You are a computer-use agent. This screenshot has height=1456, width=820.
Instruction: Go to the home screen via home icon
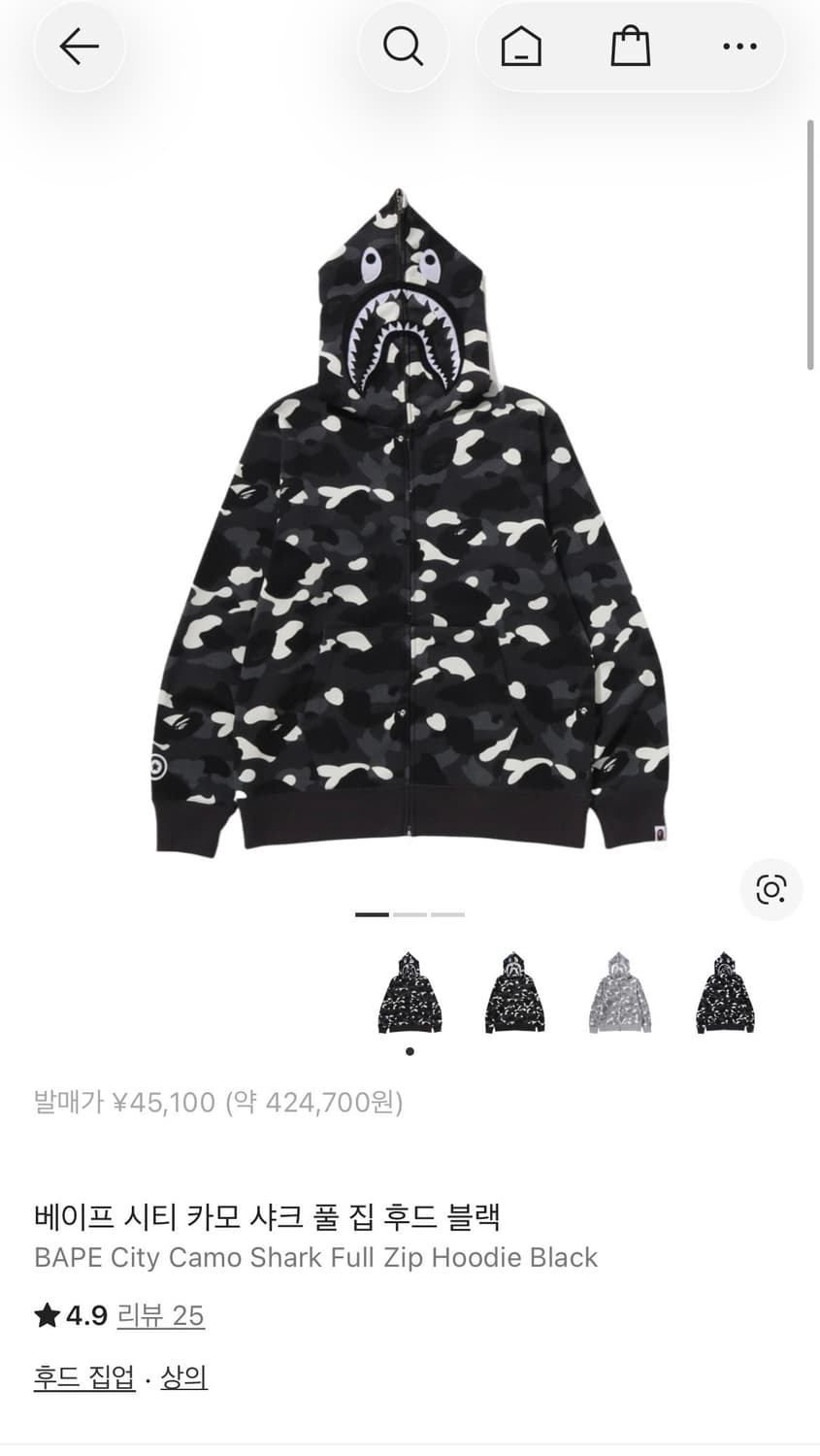click(x=520, y=46)
